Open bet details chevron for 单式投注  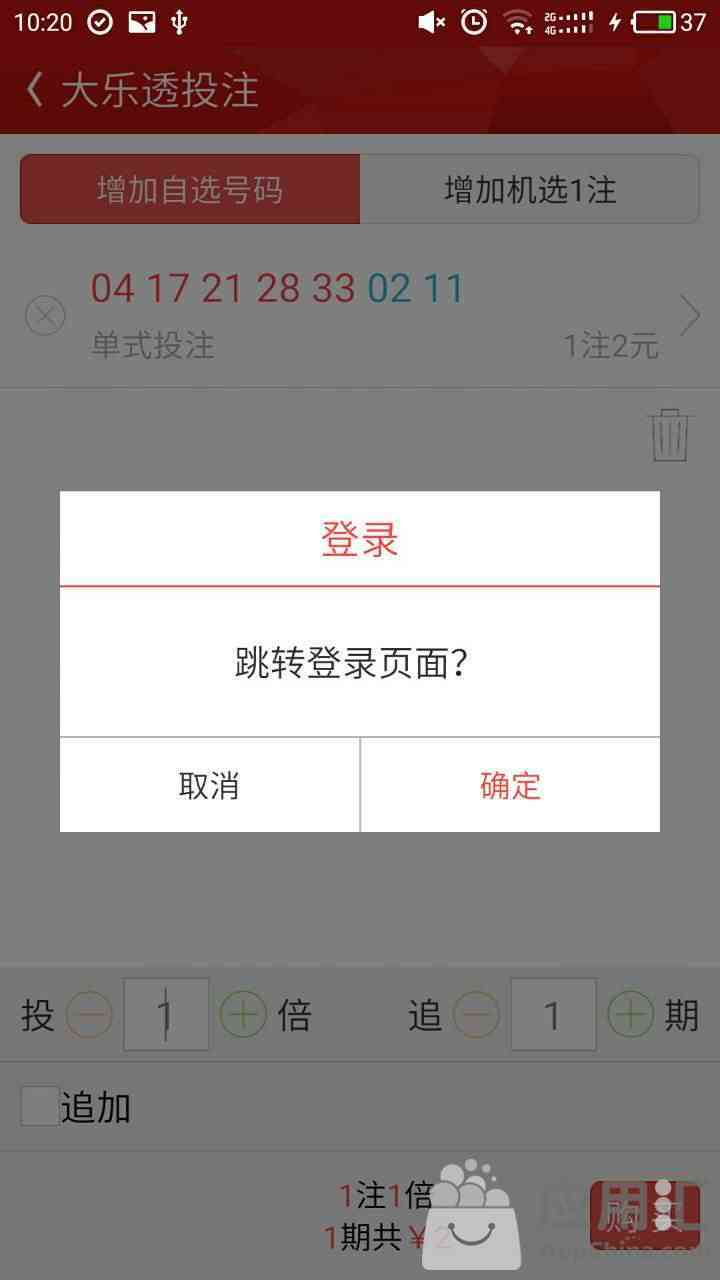point(690,316)
